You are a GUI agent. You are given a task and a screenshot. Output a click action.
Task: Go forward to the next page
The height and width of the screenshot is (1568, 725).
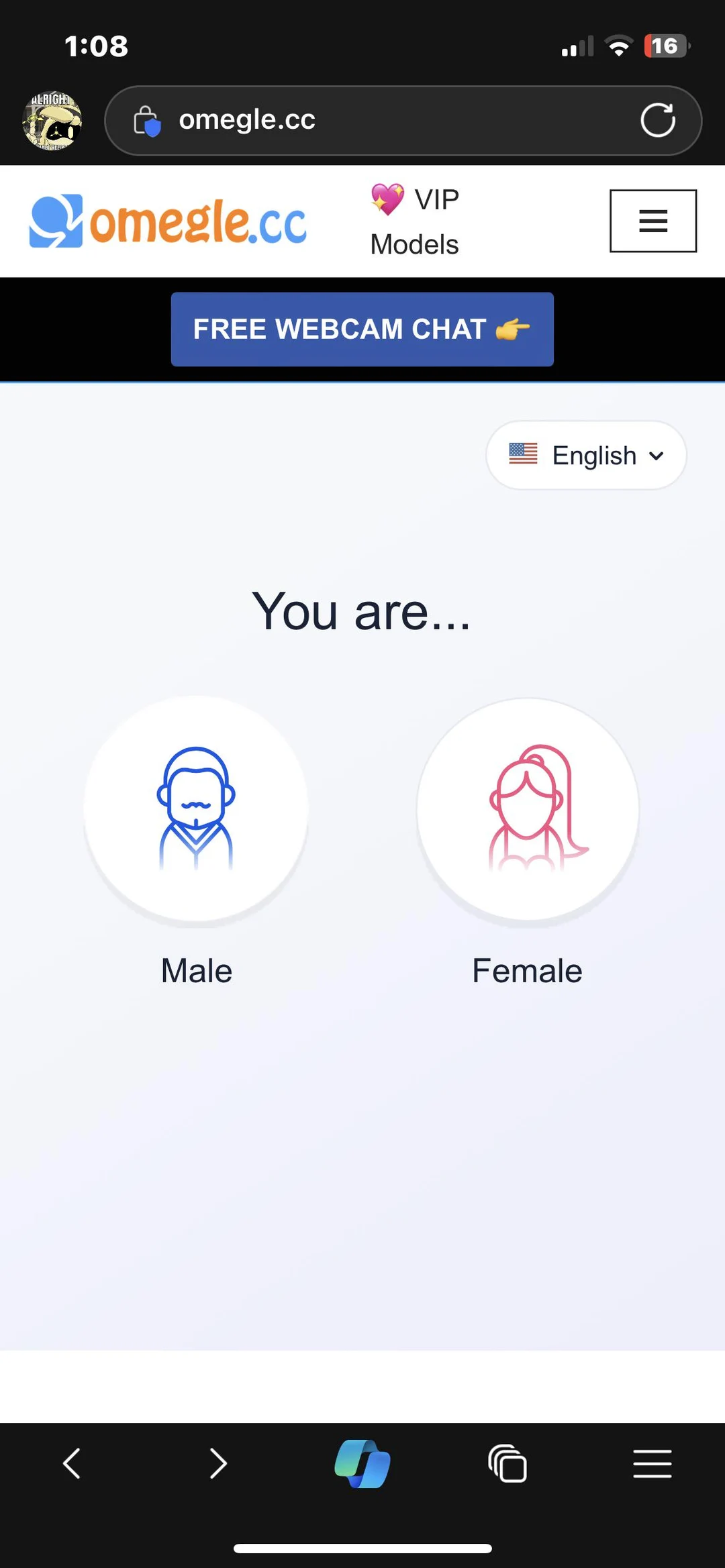(218, 1463)
